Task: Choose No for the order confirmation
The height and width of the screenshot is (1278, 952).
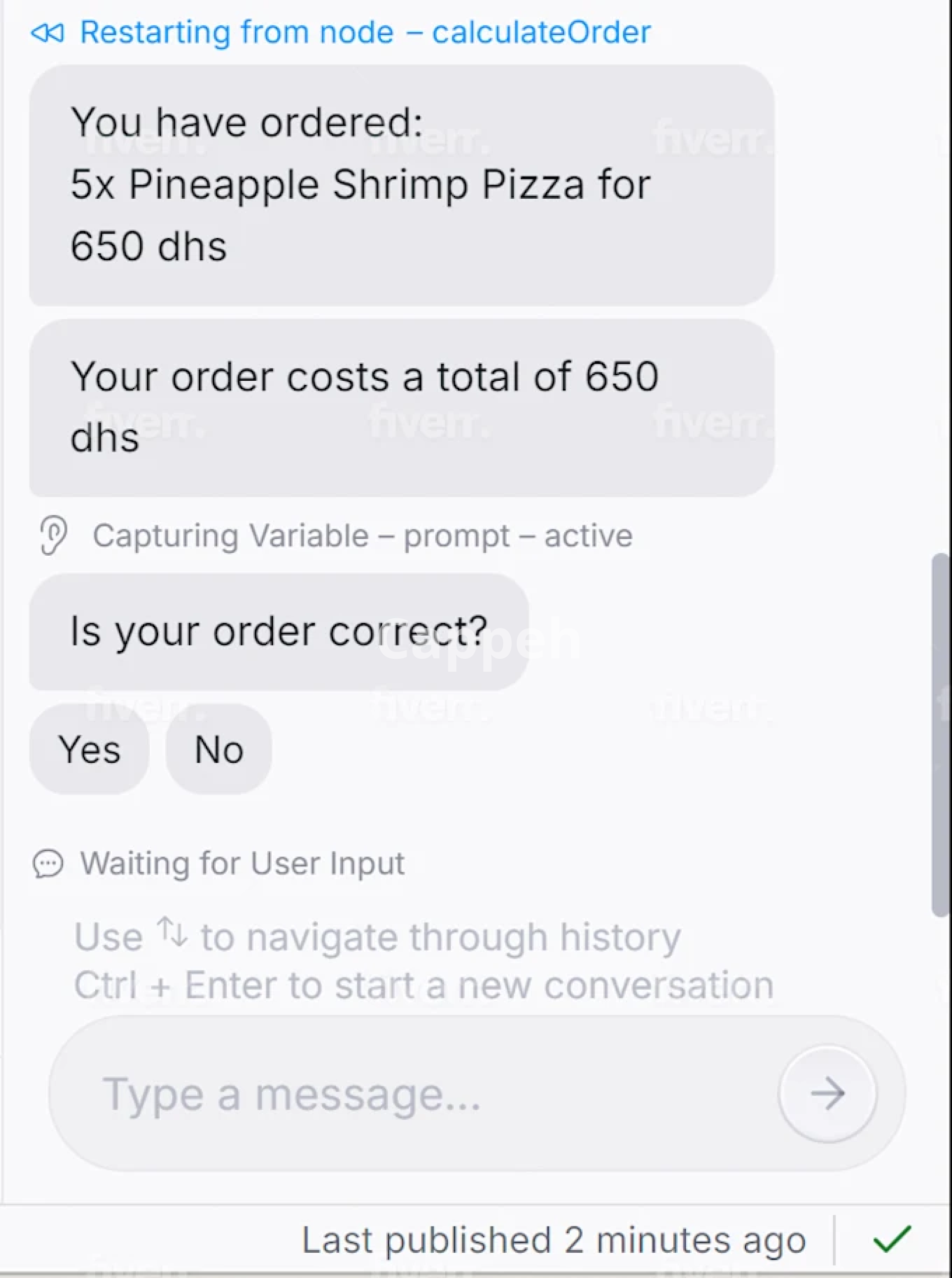Action: pos(219,749)
